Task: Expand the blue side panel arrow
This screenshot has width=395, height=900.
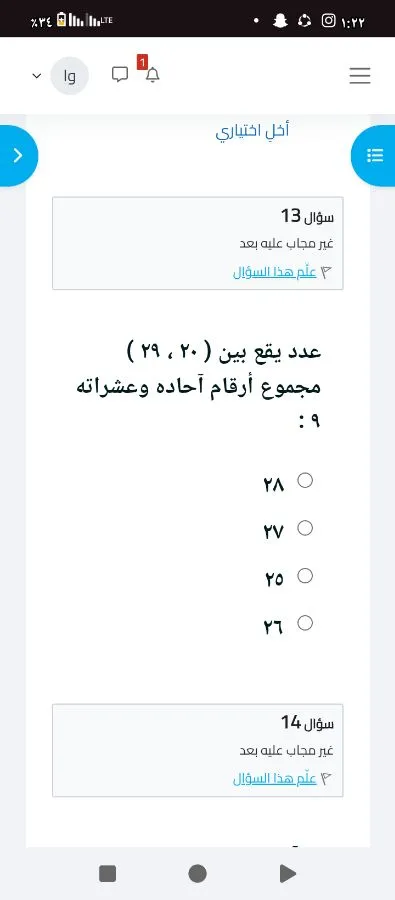Action: click(18, 156)
